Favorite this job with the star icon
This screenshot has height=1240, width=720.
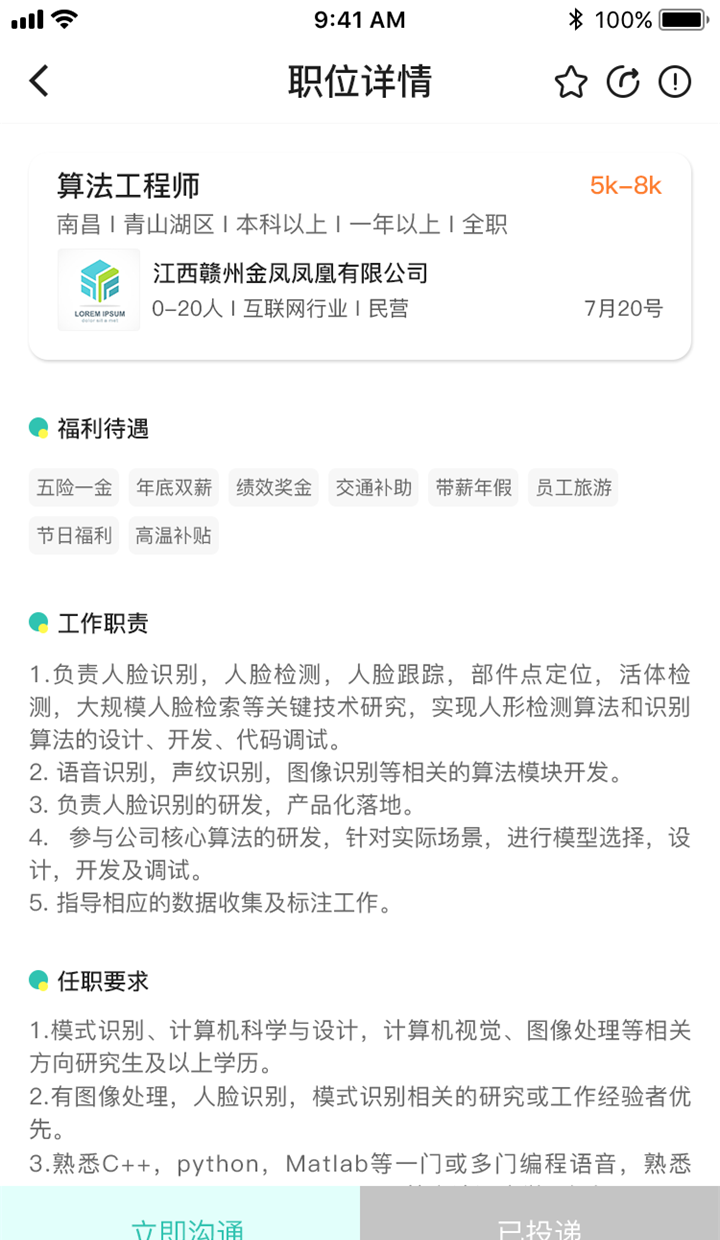(x=571, y=82)
